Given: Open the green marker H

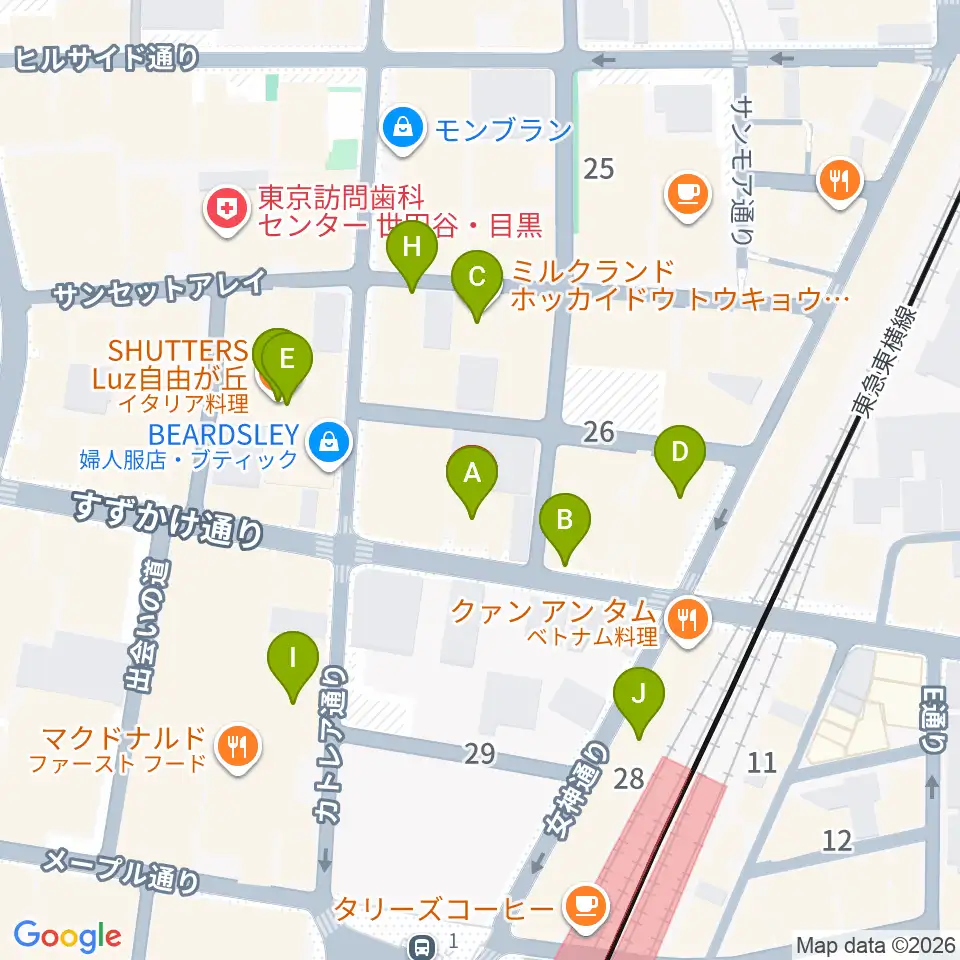Looking at the screenshot, I should (x=412, y=257).
